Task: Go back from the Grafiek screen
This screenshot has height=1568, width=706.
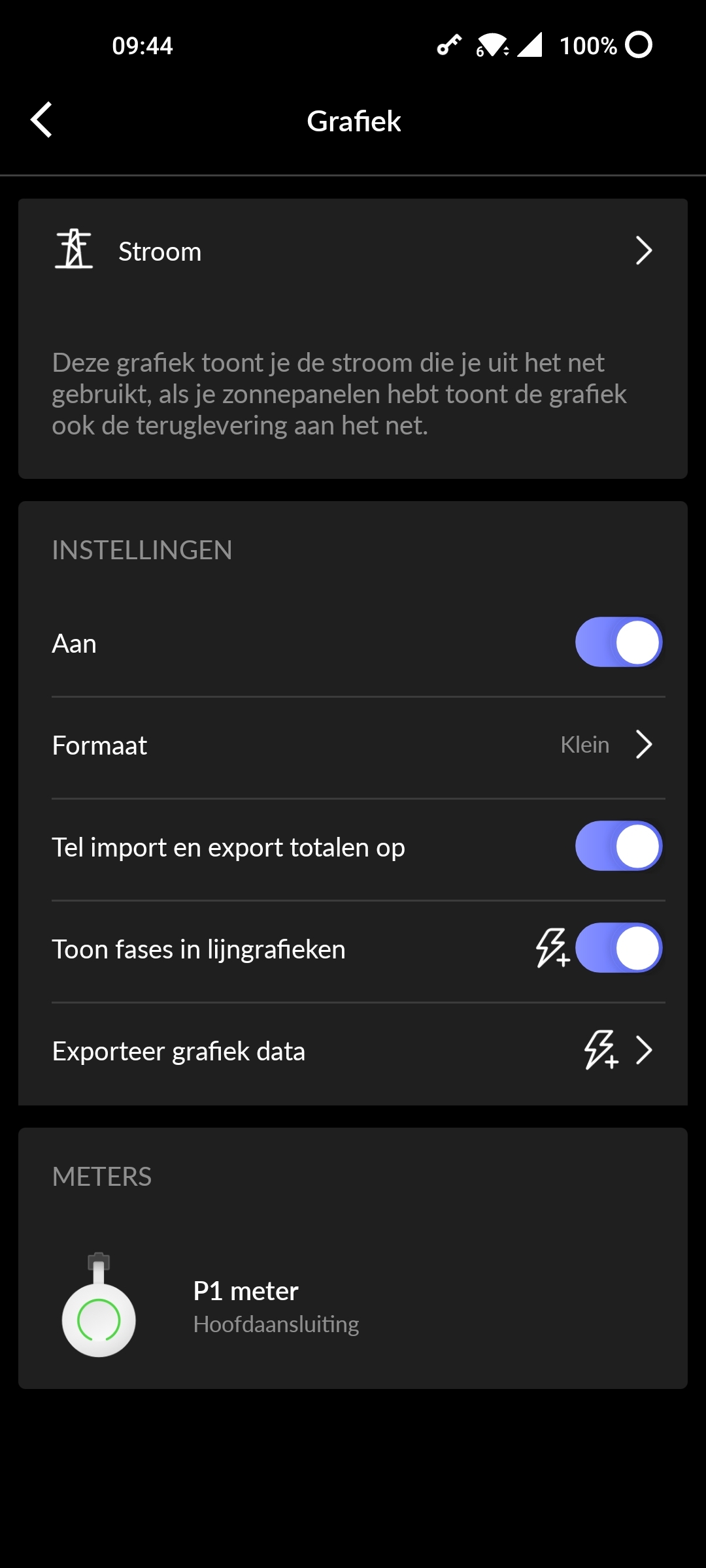Action: (41, 120)
